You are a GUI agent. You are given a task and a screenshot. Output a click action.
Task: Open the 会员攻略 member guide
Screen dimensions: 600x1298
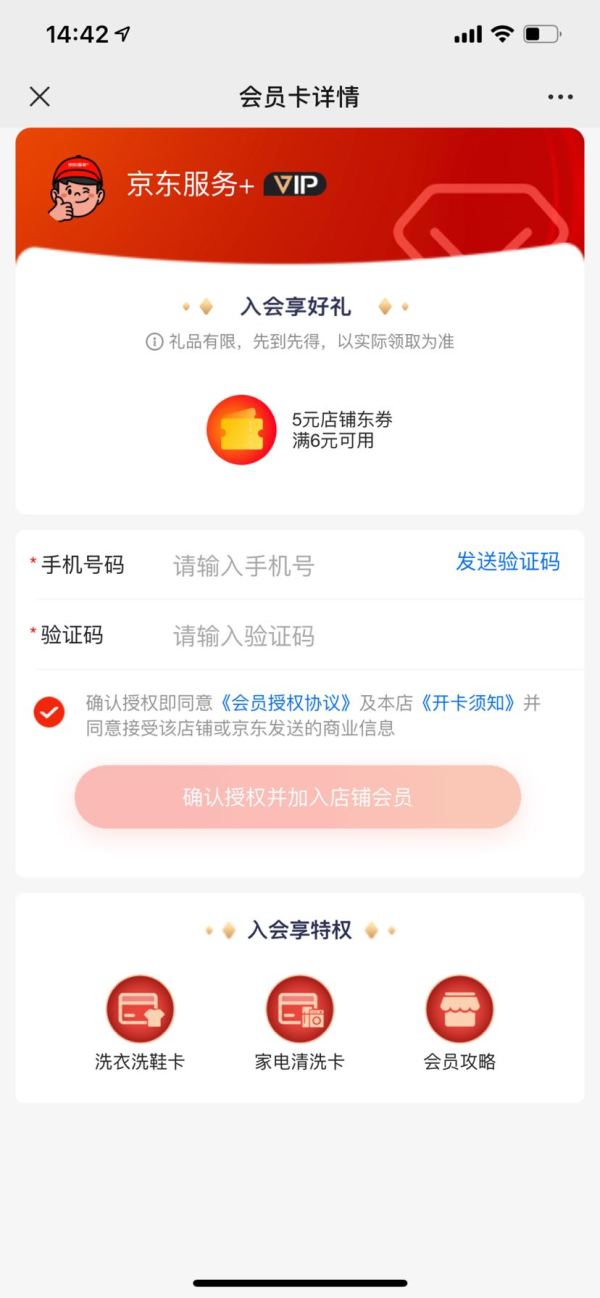coord(460,1022)
